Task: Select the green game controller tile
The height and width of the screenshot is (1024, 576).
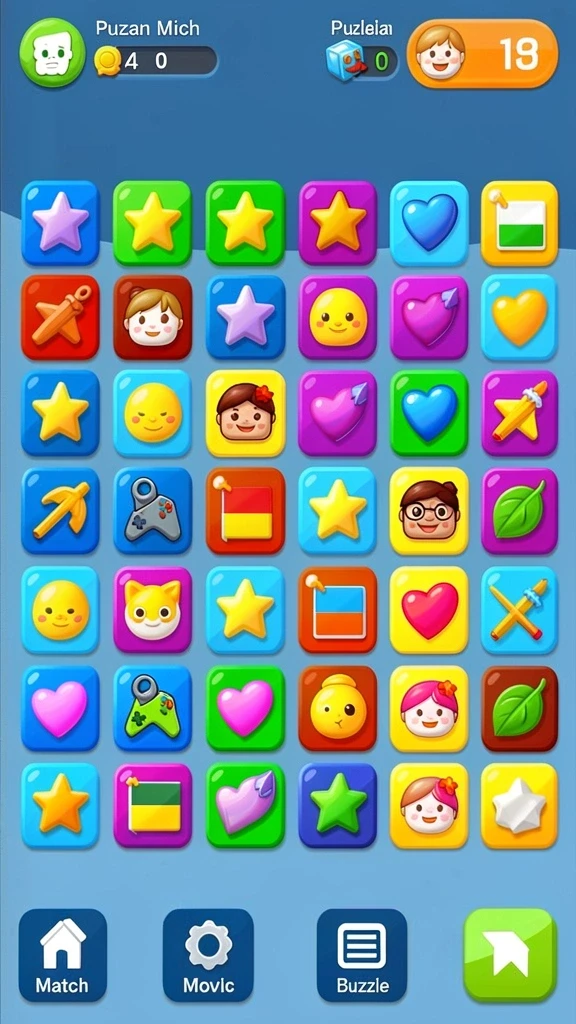Action: pos(153,709)
